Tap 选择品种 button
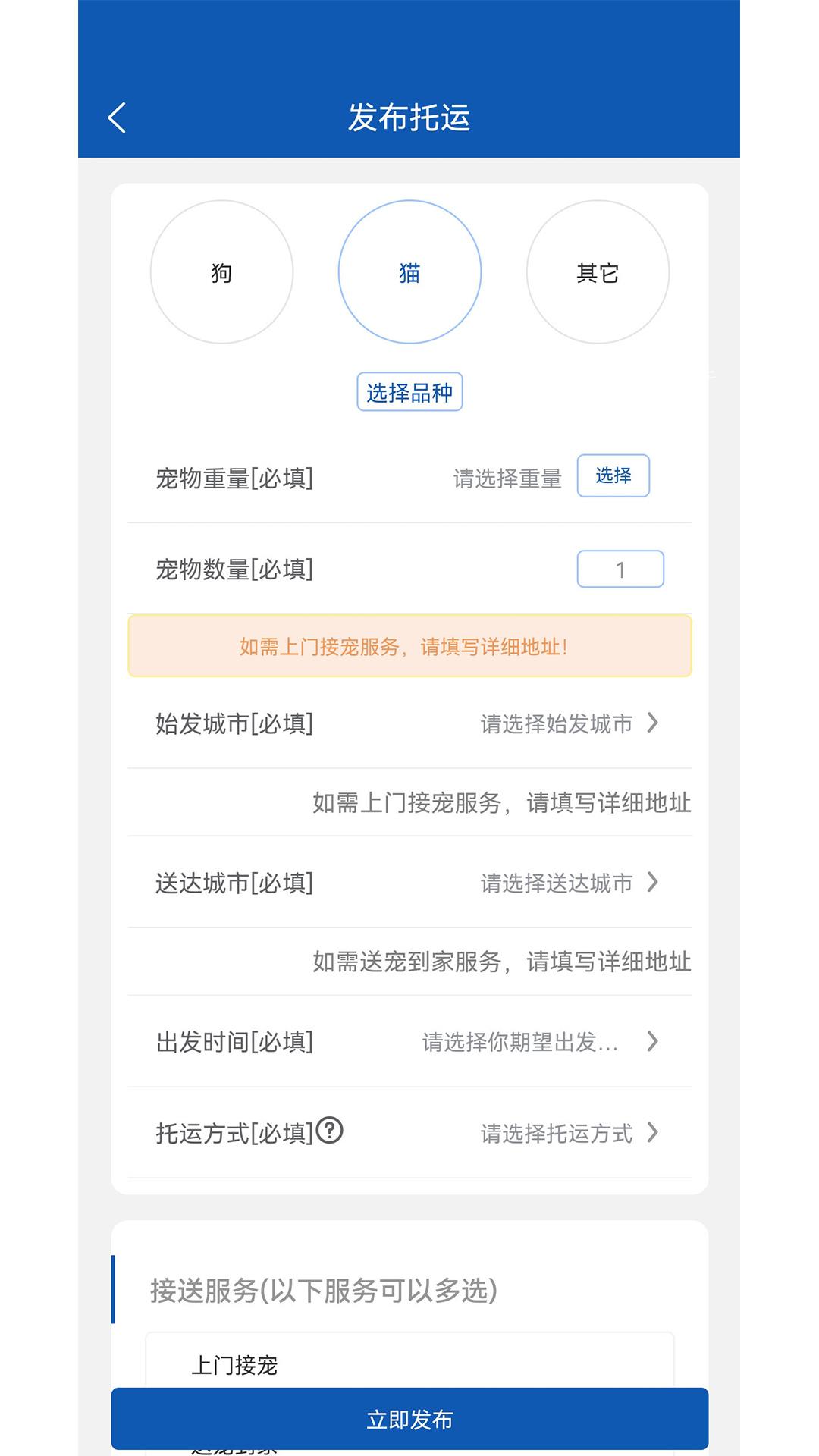The image size is (819, 1456). (409, 392)
